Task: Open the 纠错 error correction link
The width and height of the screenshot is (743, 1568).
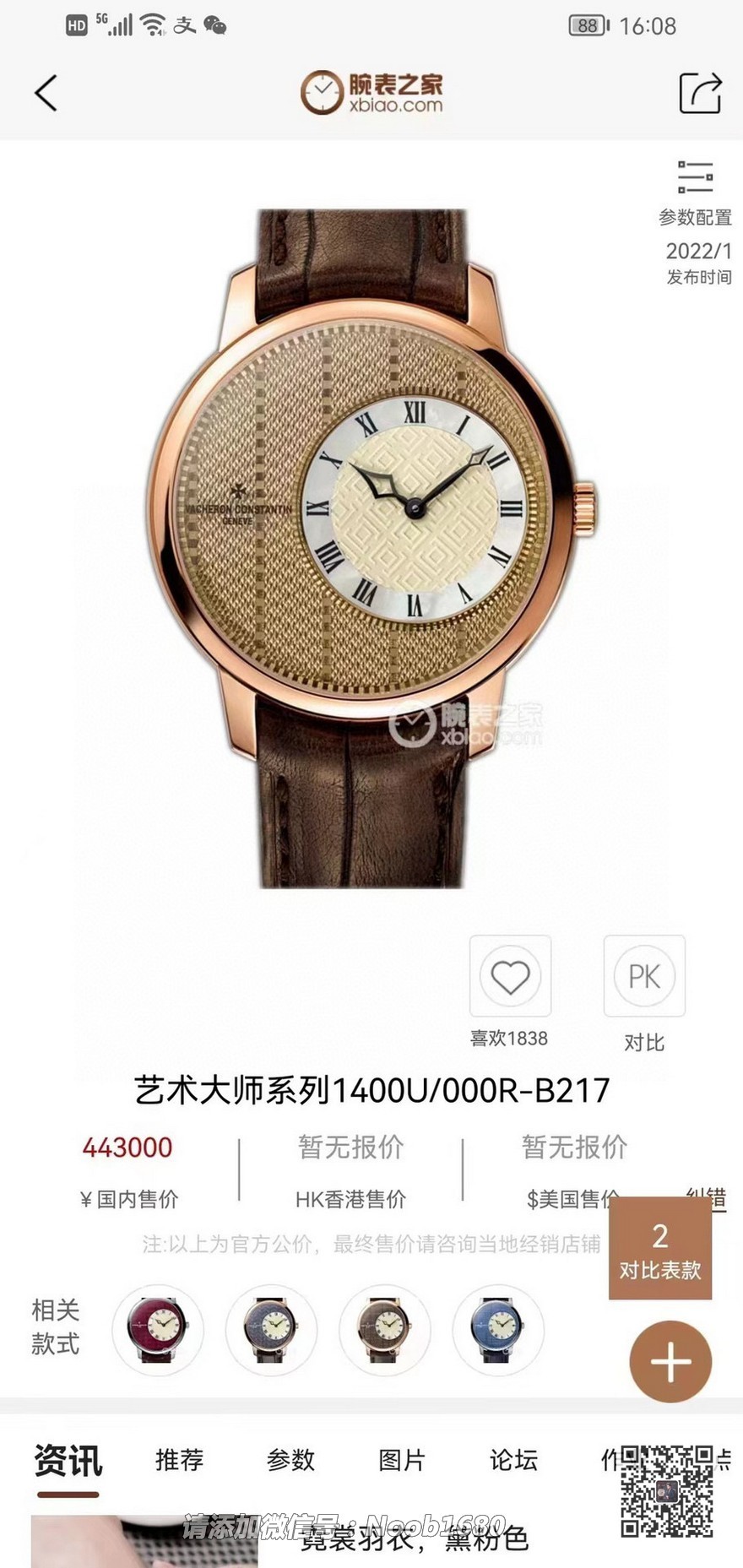Action: coord(708,1197)
